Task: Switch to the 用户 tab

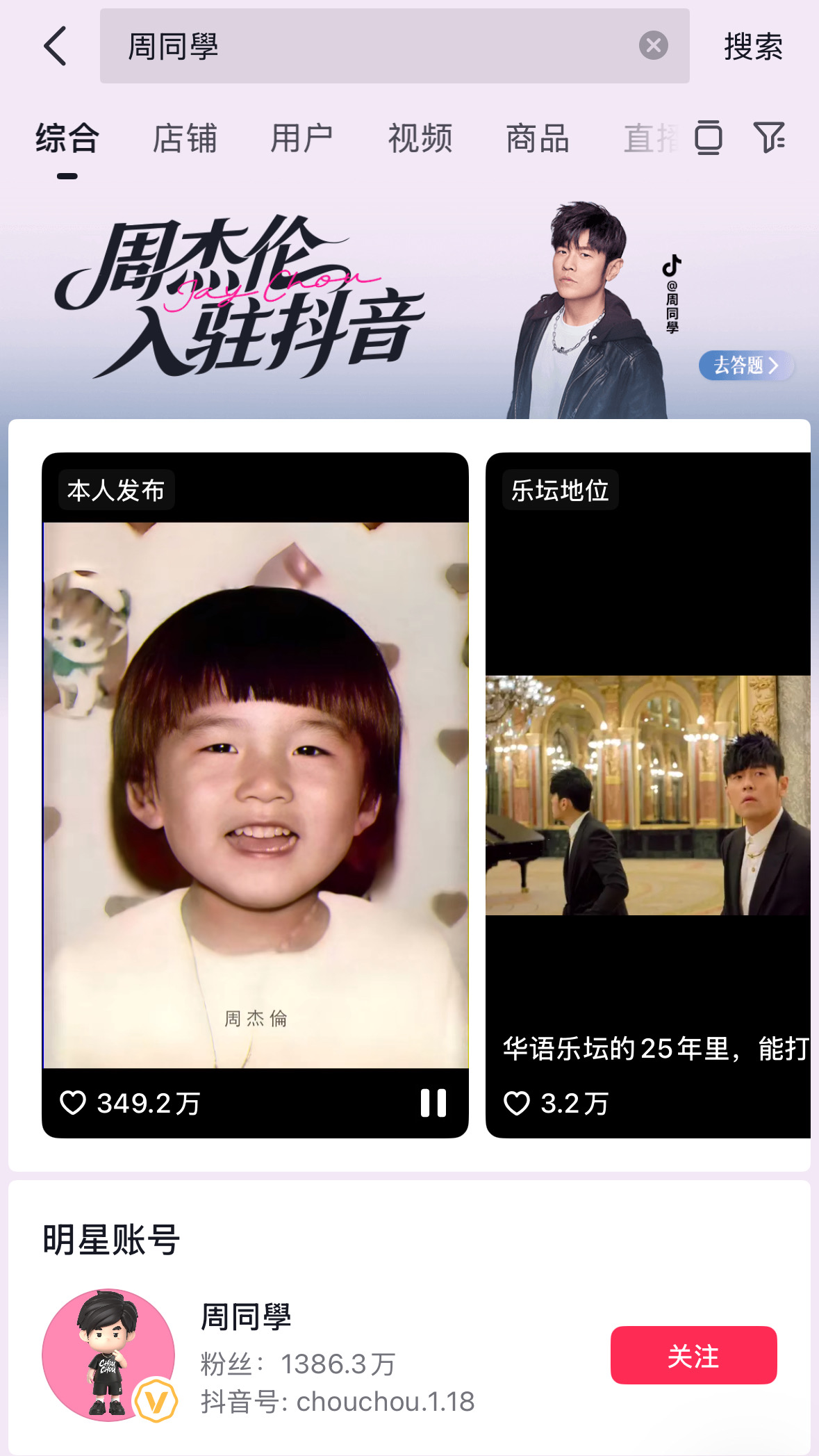Action: 302,138
